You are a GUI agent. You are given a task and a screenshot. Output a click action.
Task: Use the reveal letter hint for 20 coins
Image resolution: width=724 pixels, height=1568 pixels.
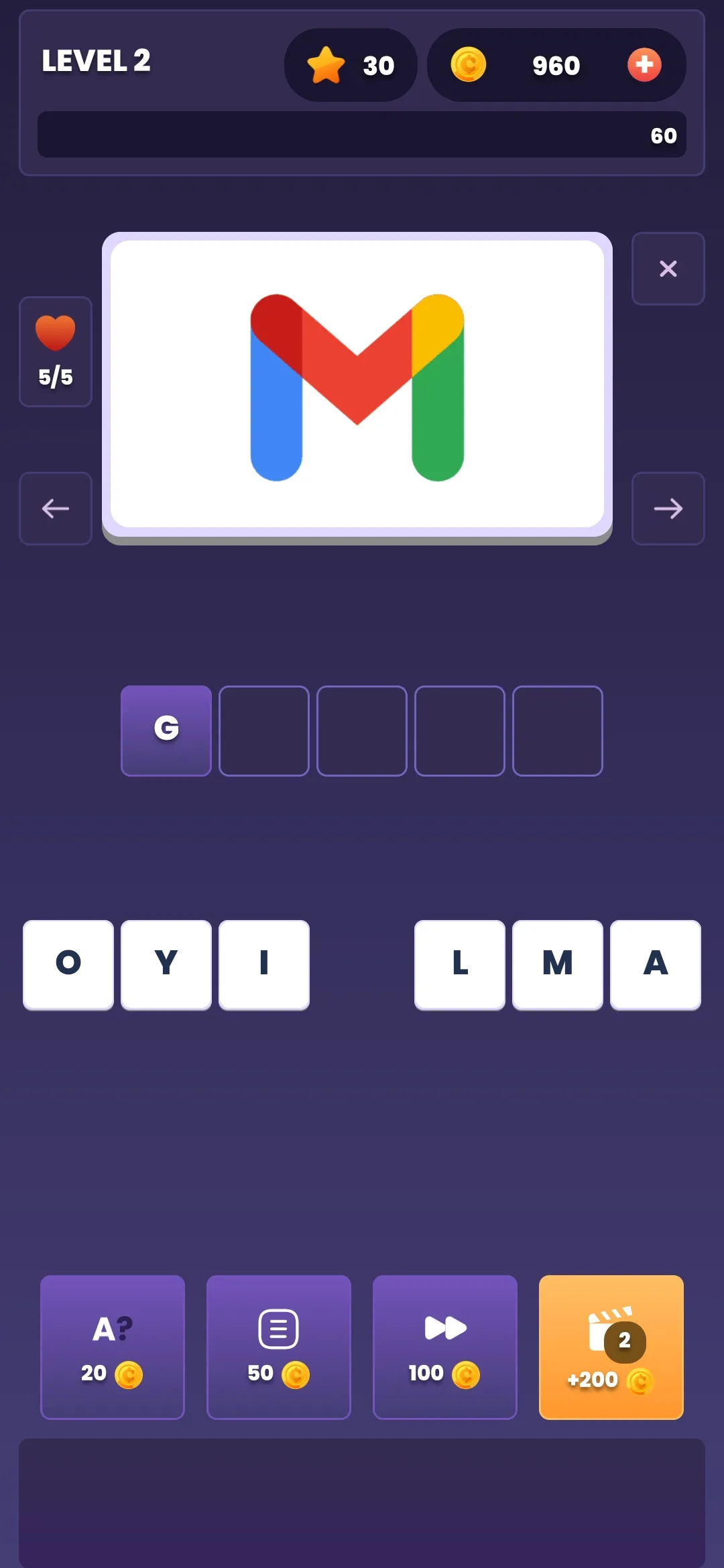[113, 1347]
